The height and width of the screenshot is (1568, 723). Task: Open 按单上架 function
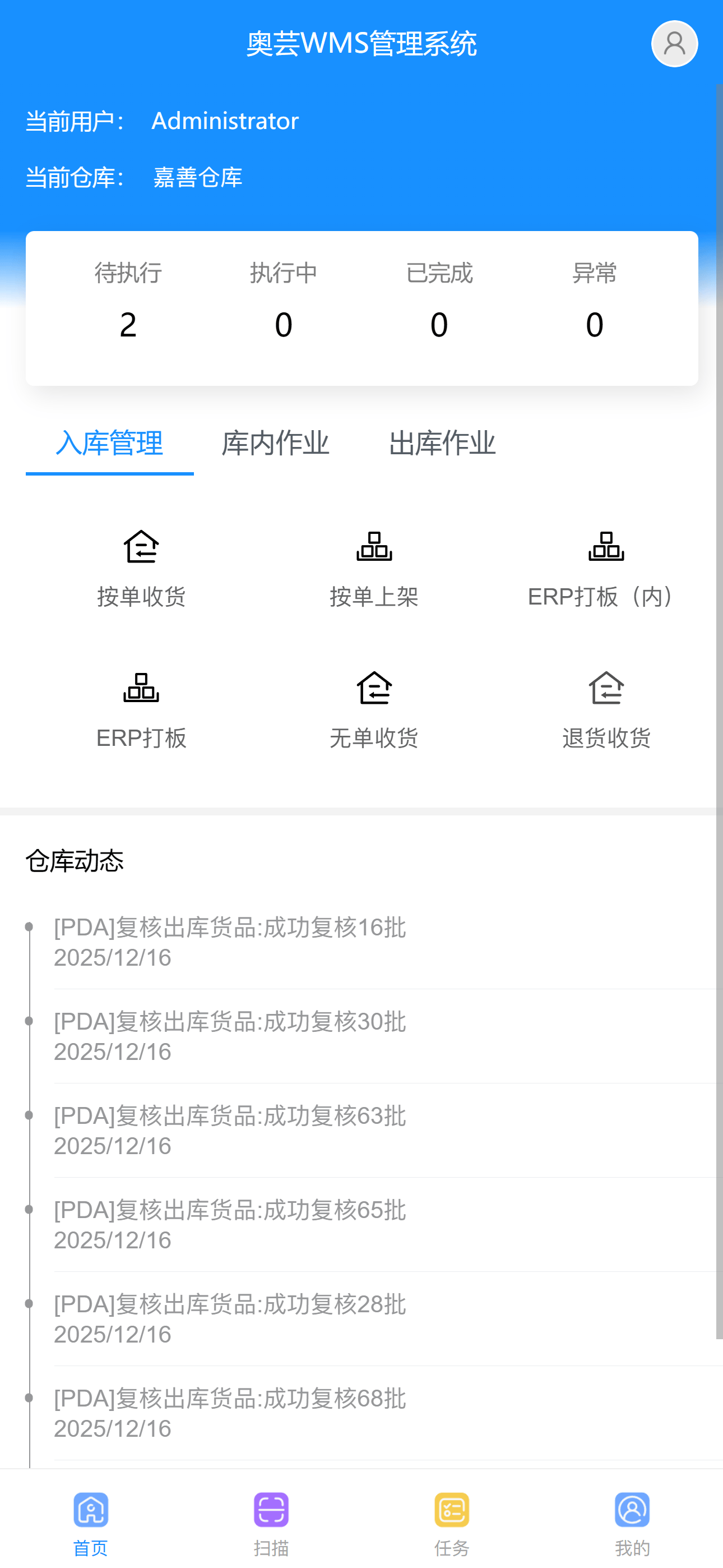[x=374, y=569]
